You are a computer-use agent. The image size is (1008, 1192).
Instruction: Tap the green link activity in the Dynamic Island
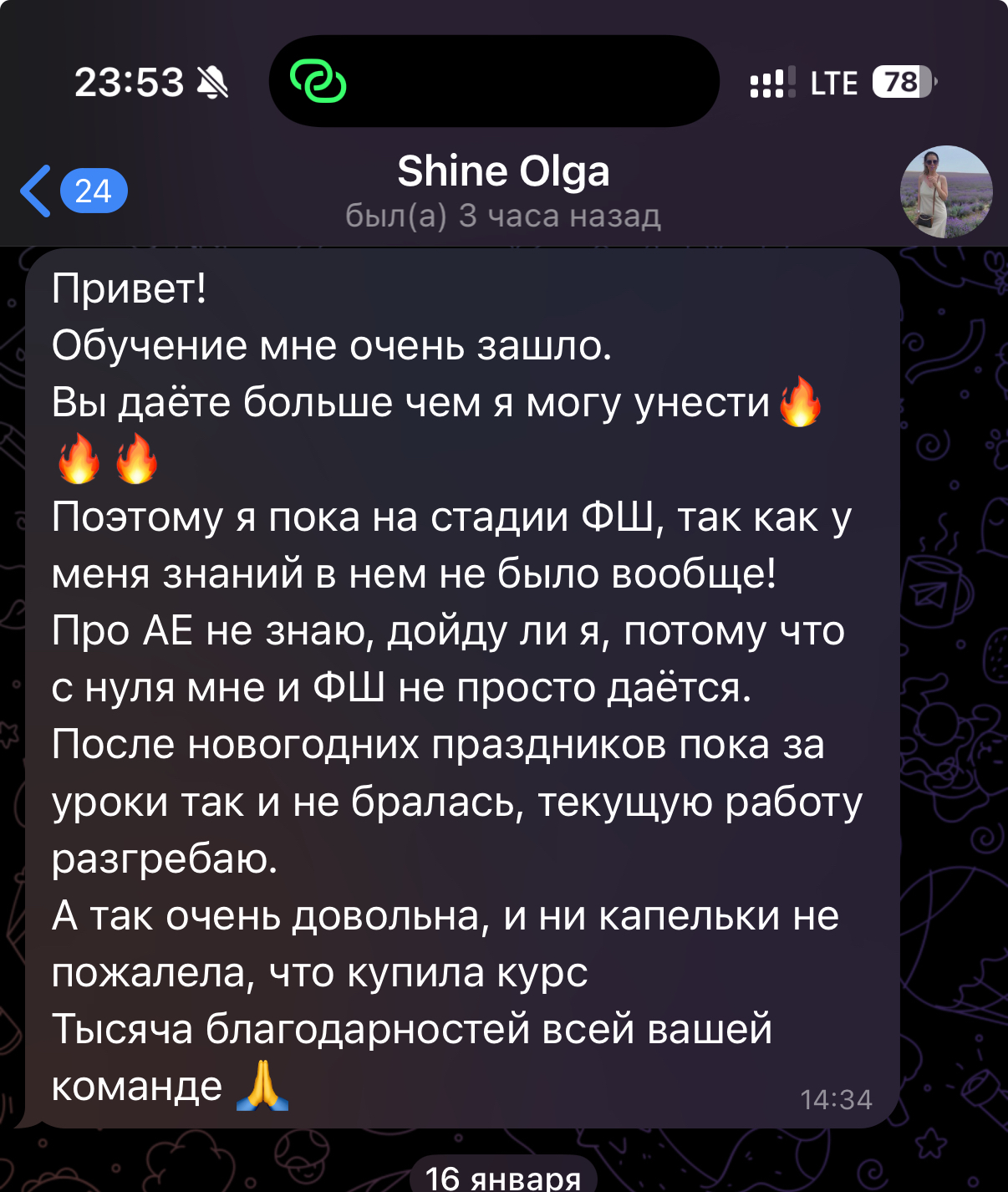(x=318, y=82)
